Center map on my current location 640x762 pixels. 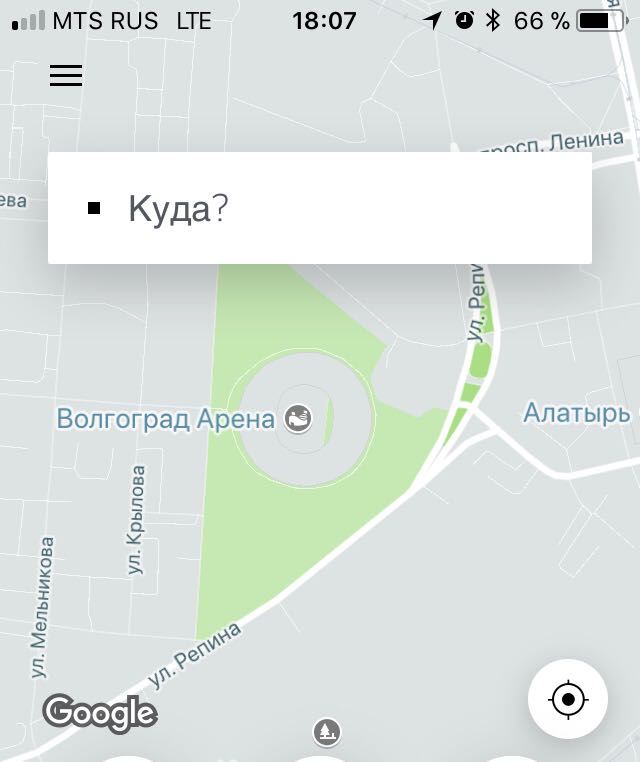click(x=568, y=699)
